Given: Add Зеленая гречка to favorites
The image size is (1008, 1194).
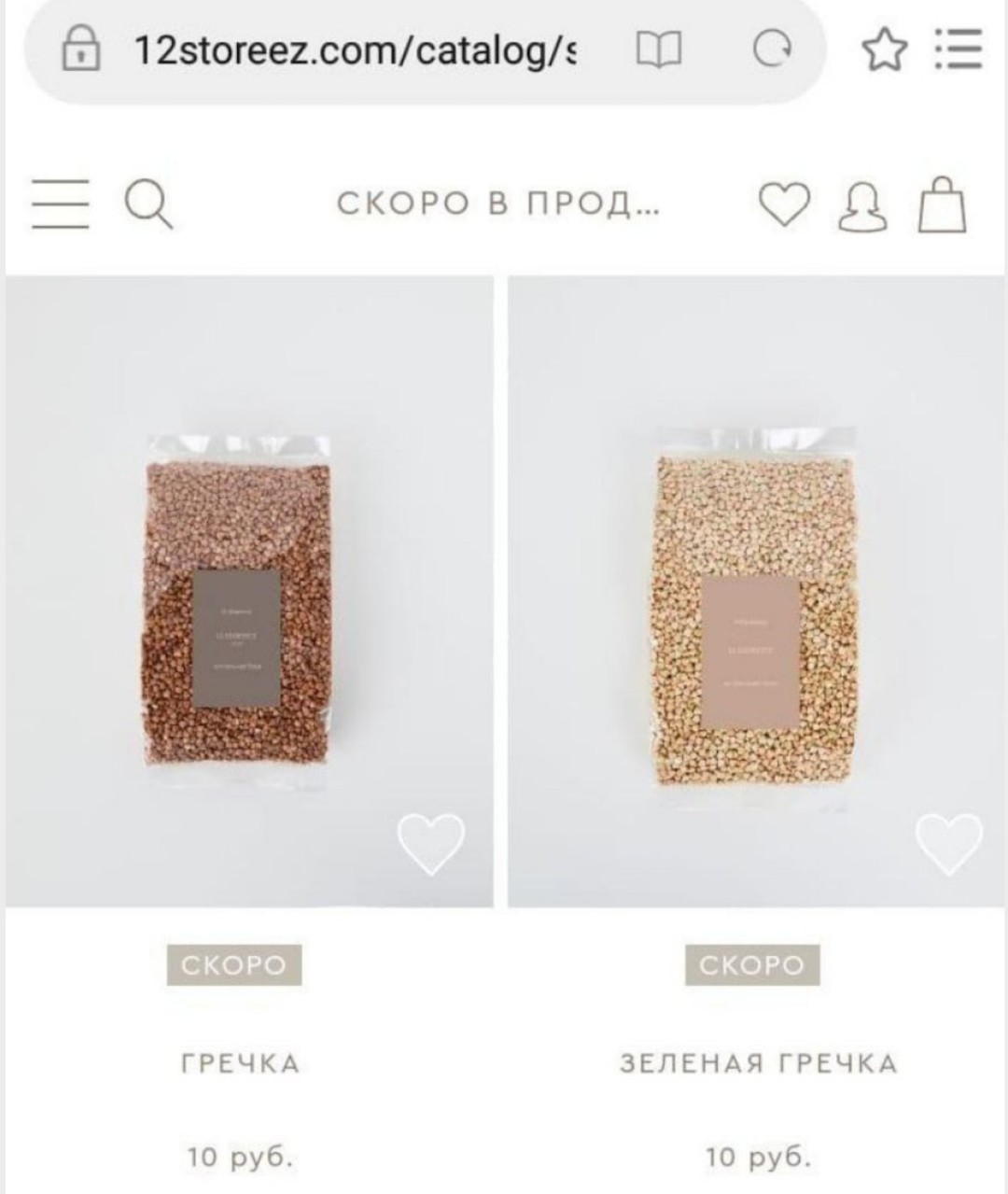Looking at the screenshot, I should coord(948,843).
